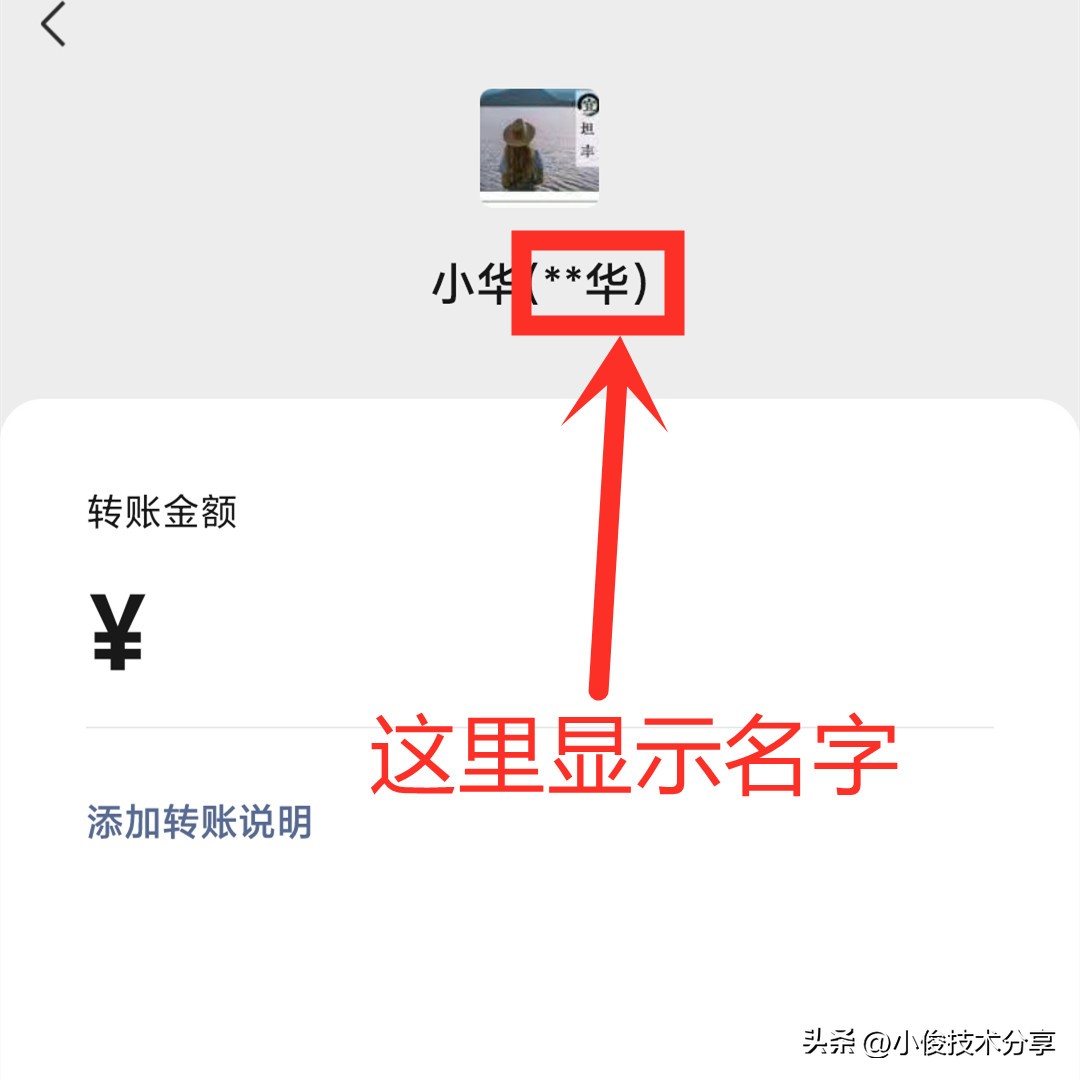Open 添加转账说明 to add a note
Screen dimensions: 1080x1080
200,822
